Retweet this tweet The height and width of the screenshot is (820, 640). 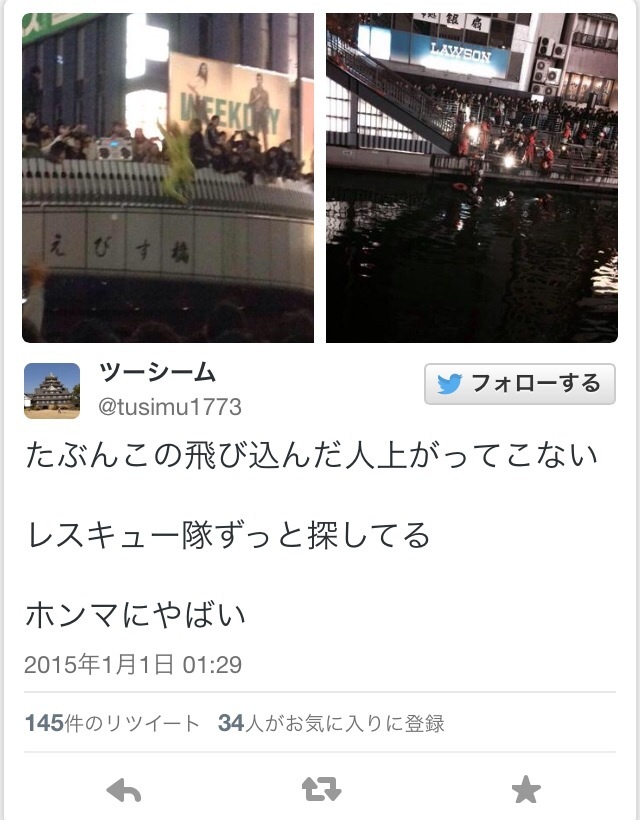click(321, 790)
